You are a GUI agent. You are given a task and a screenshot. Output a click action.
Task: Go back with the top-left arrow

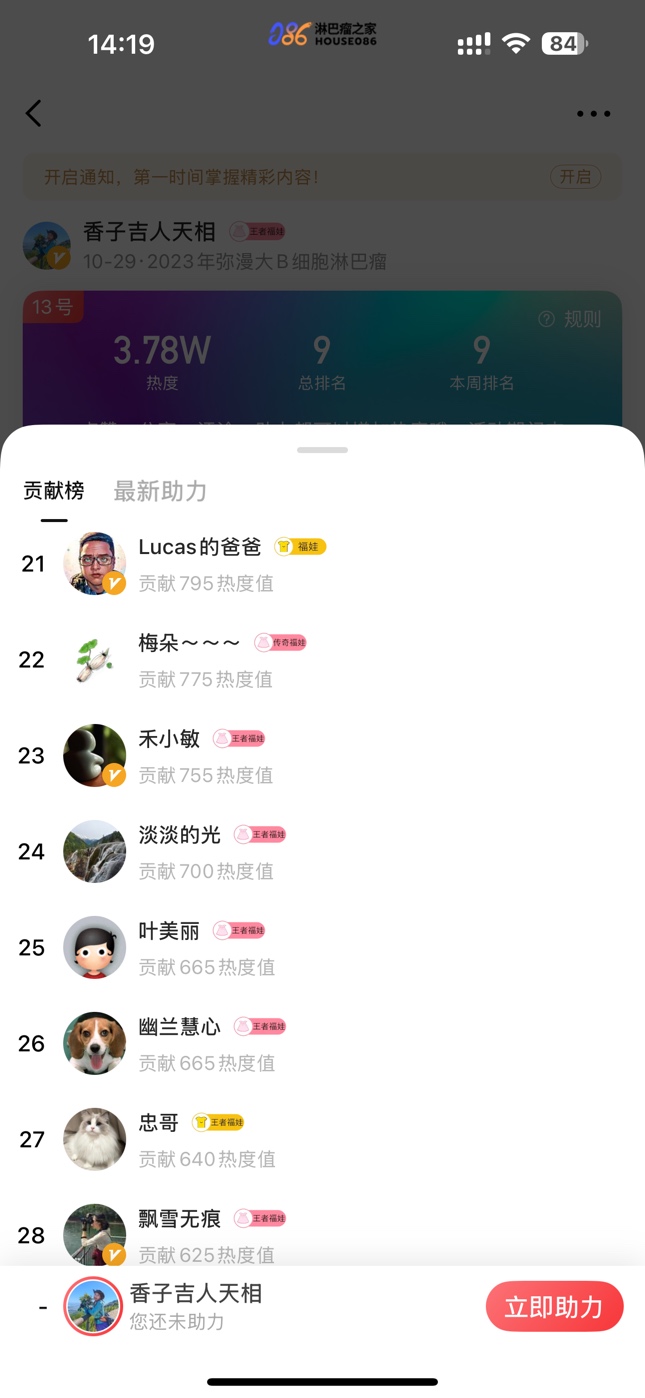34,113
